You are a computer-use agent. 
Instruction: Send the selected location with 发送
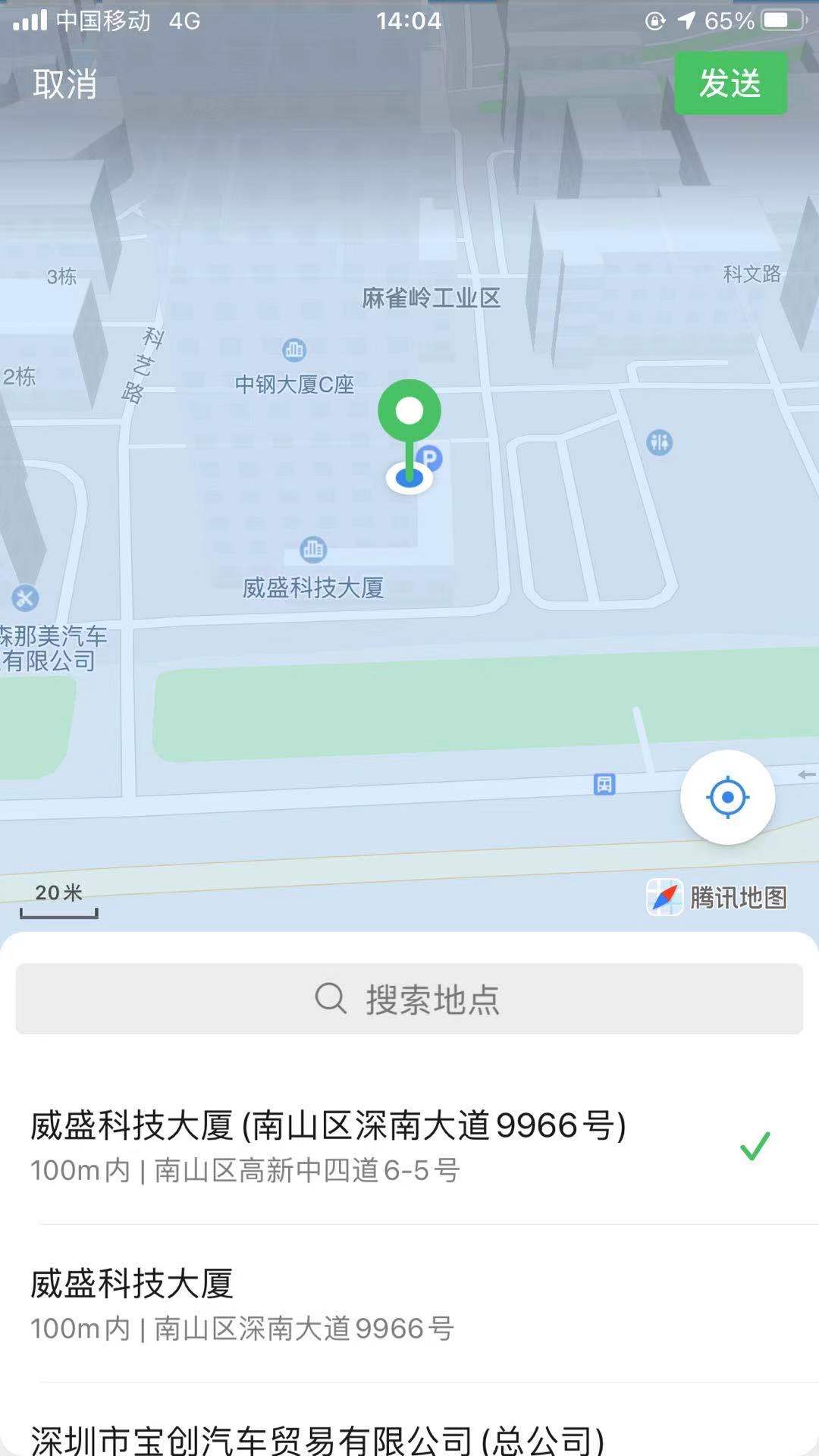pyautogui.click(x=730, y=83)
